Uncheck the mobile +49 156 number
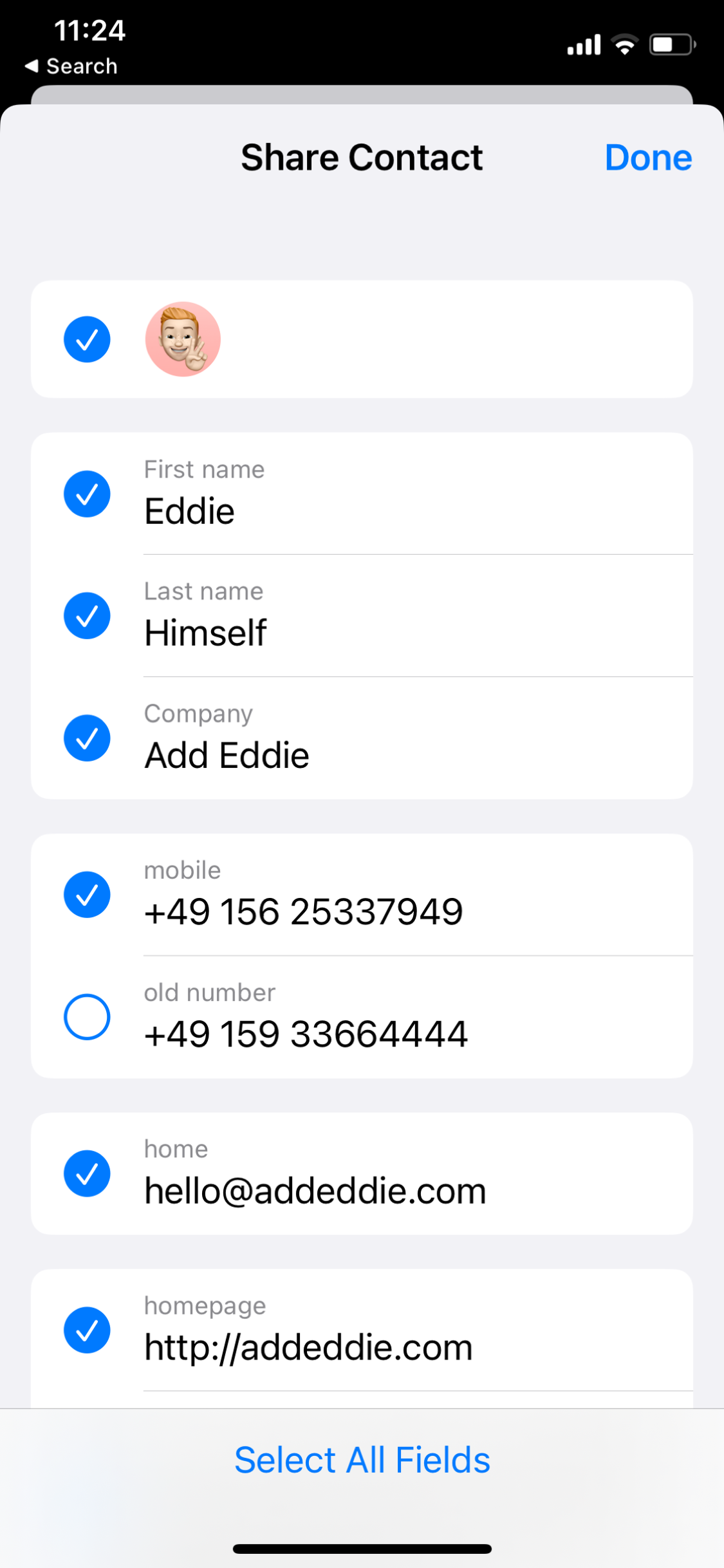 87,895
